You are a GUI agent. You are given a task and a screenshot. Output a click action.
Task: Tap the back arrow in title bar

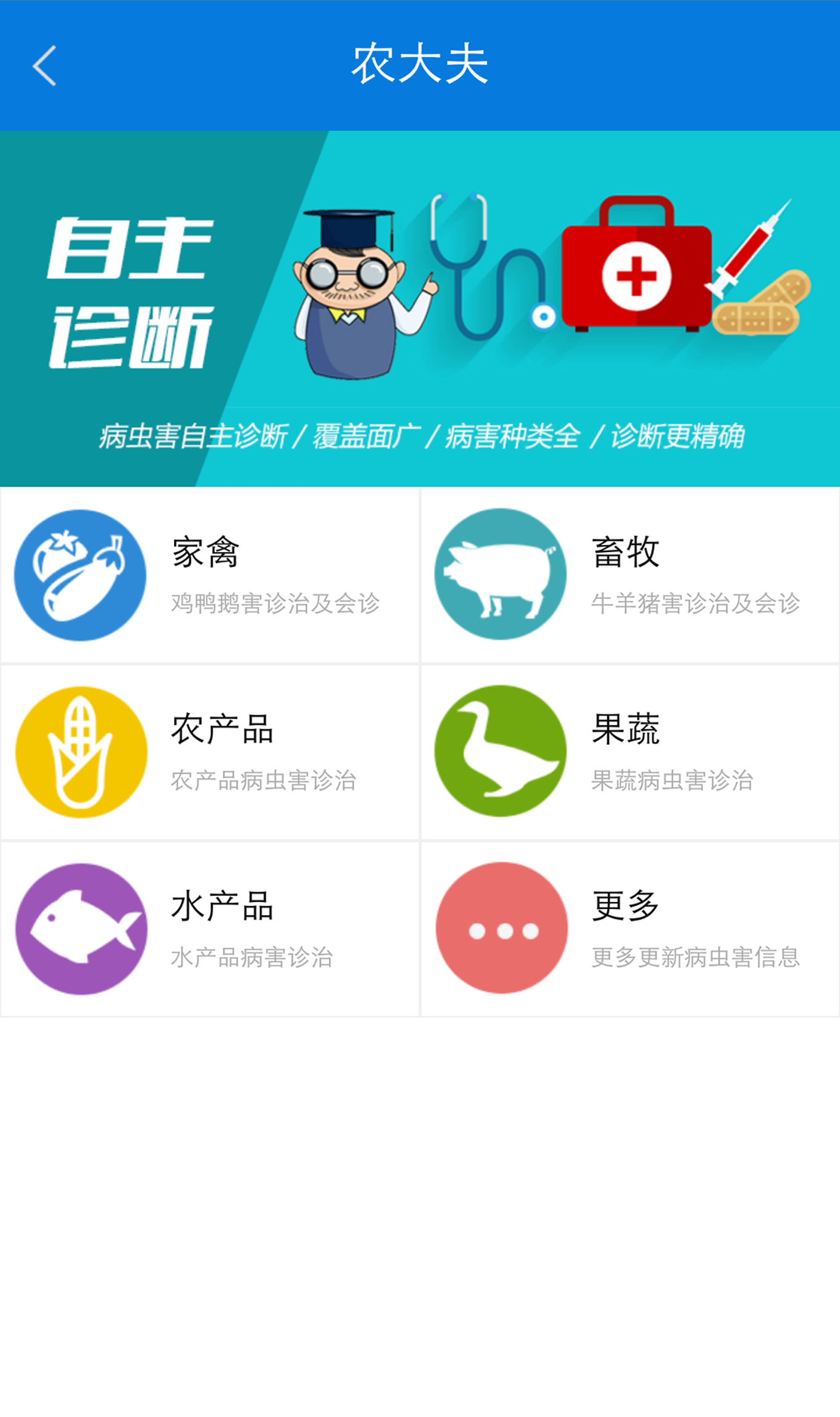tap(44, 66)
